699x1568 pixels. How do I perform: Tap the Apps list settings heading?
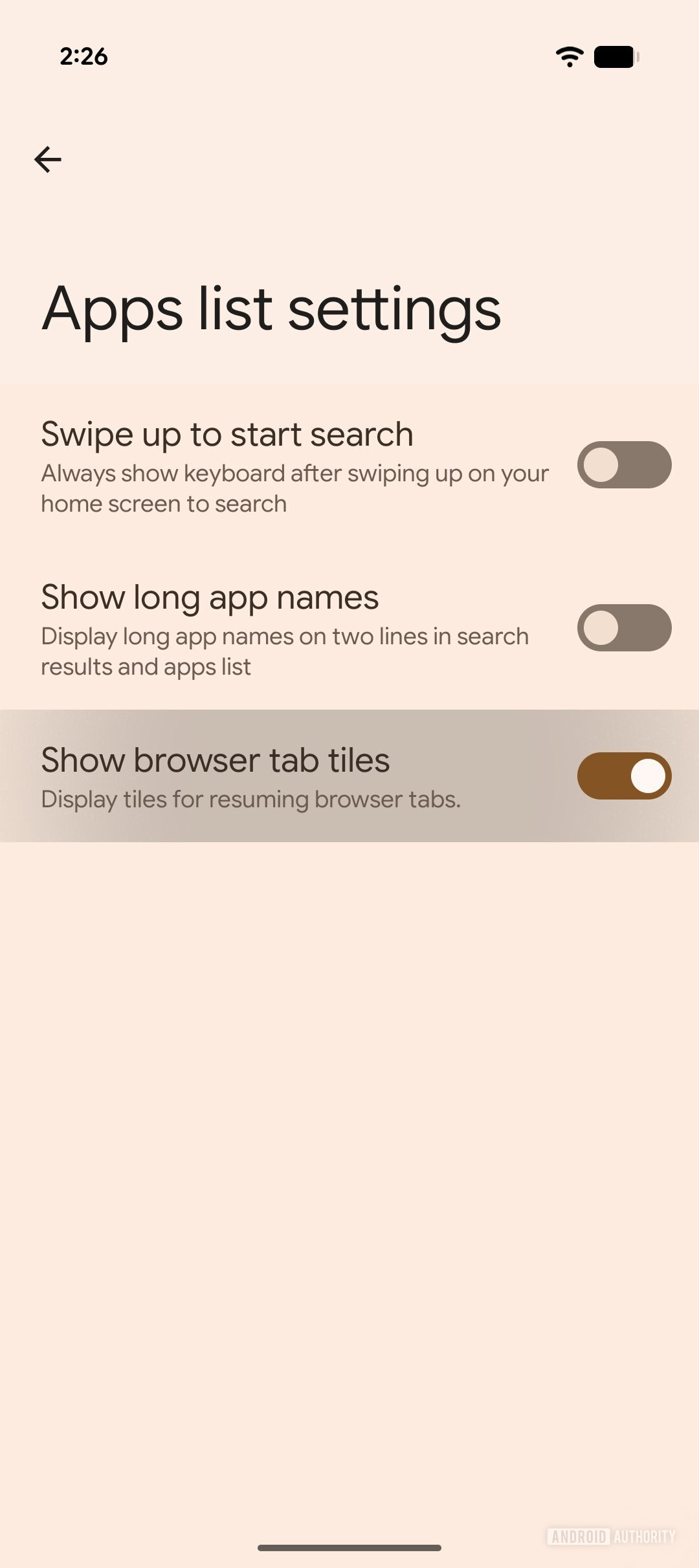tap(271, 309)
